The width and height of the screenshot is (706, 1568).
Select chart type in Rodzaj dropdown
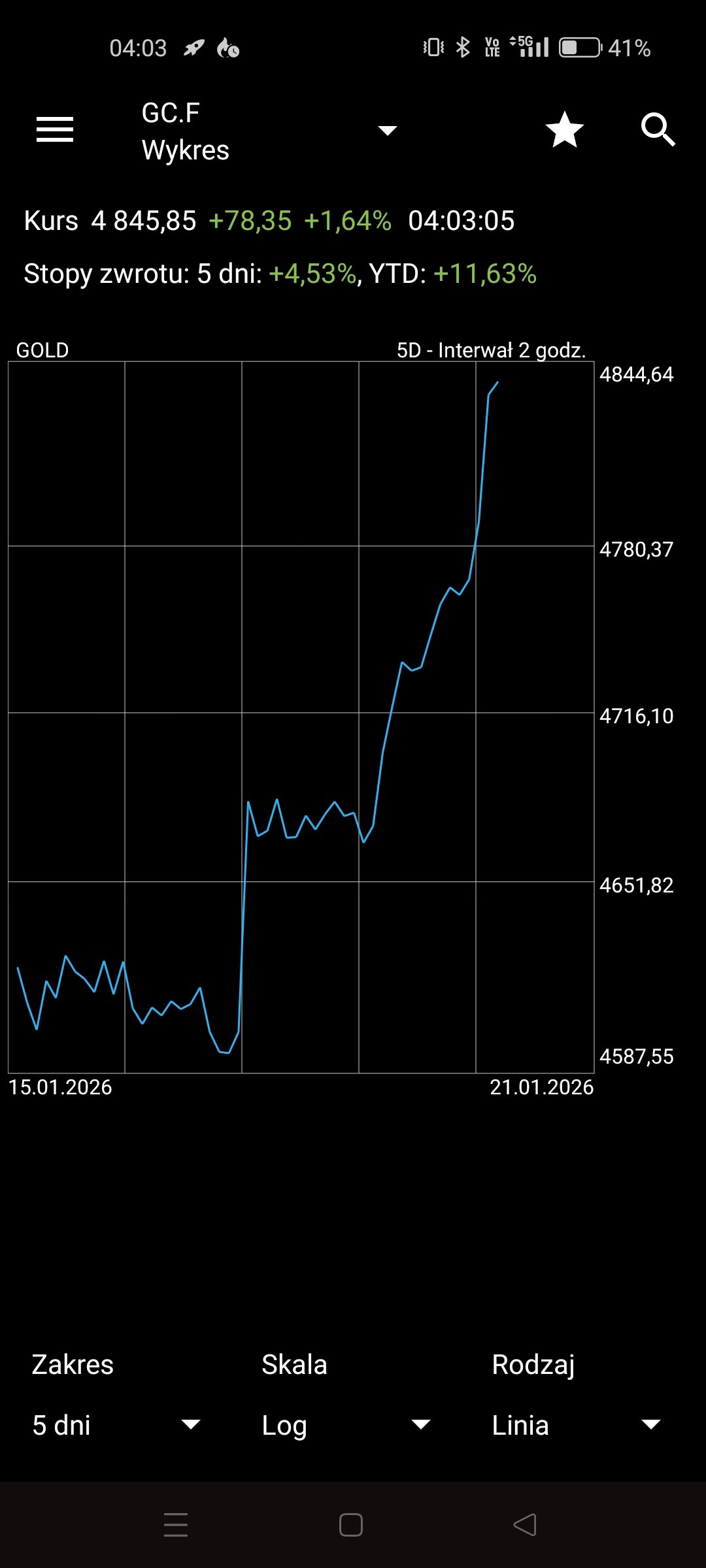tap(576, 1425)
